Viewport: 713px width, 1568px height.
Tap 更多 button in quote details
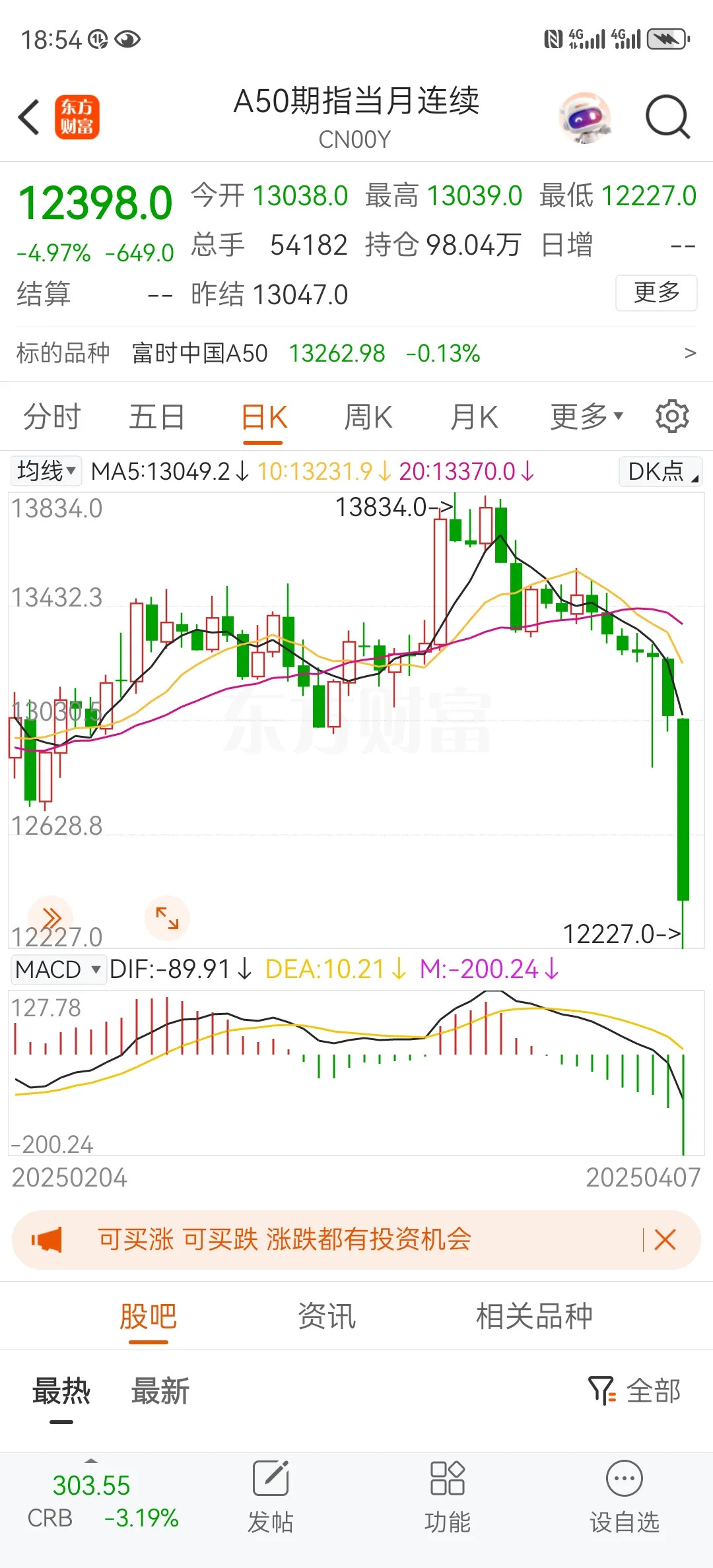pos(656,292)
